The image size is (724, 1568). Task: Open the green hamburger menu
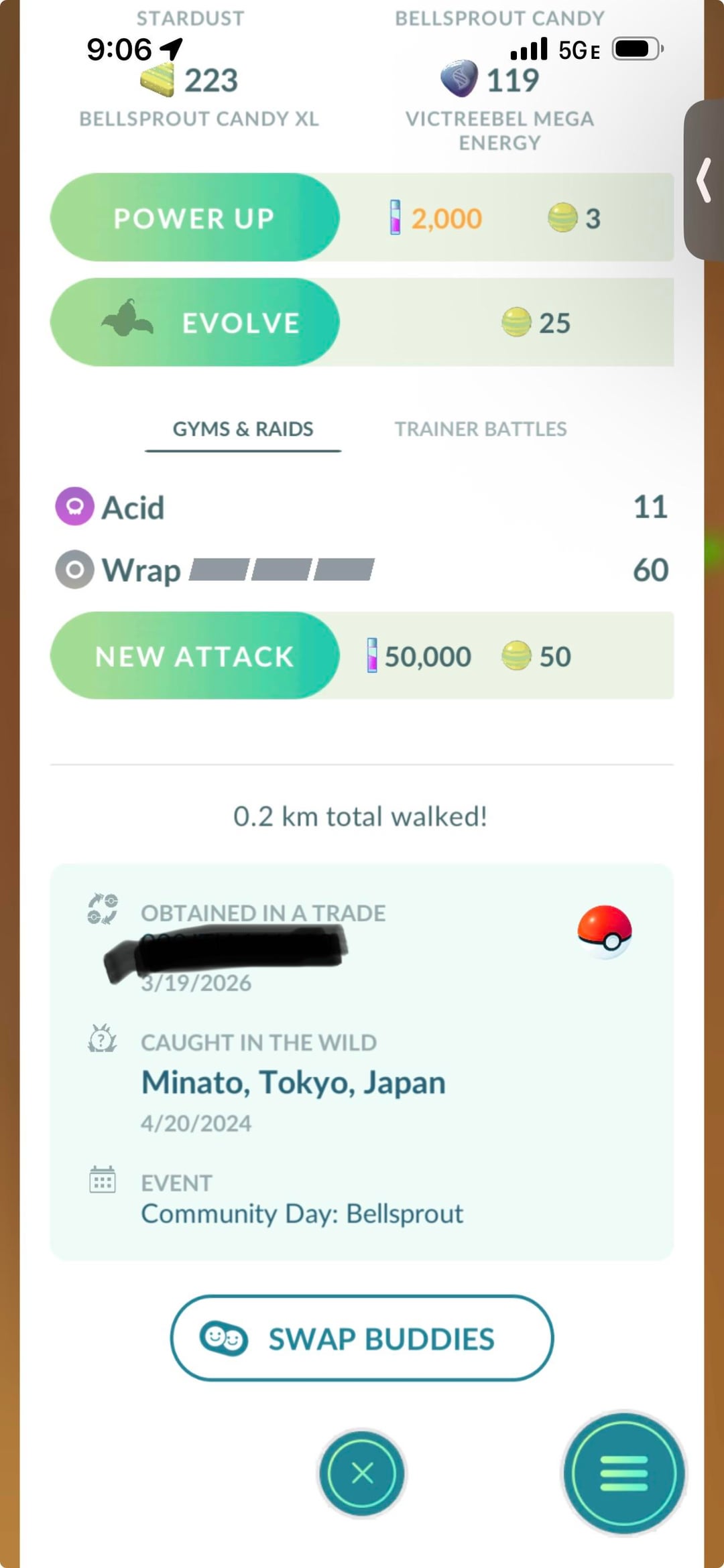623,1473
